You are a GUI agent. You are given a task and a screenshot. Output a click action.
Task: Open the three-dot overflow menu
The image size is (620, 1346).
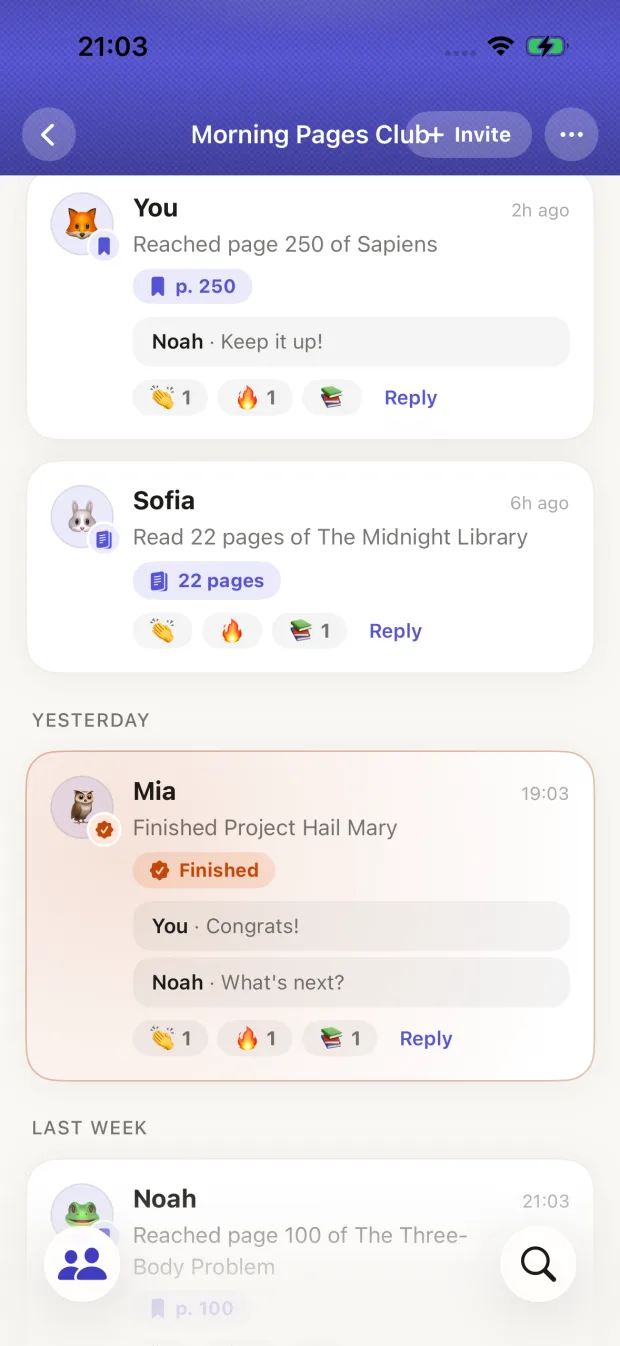571,134
